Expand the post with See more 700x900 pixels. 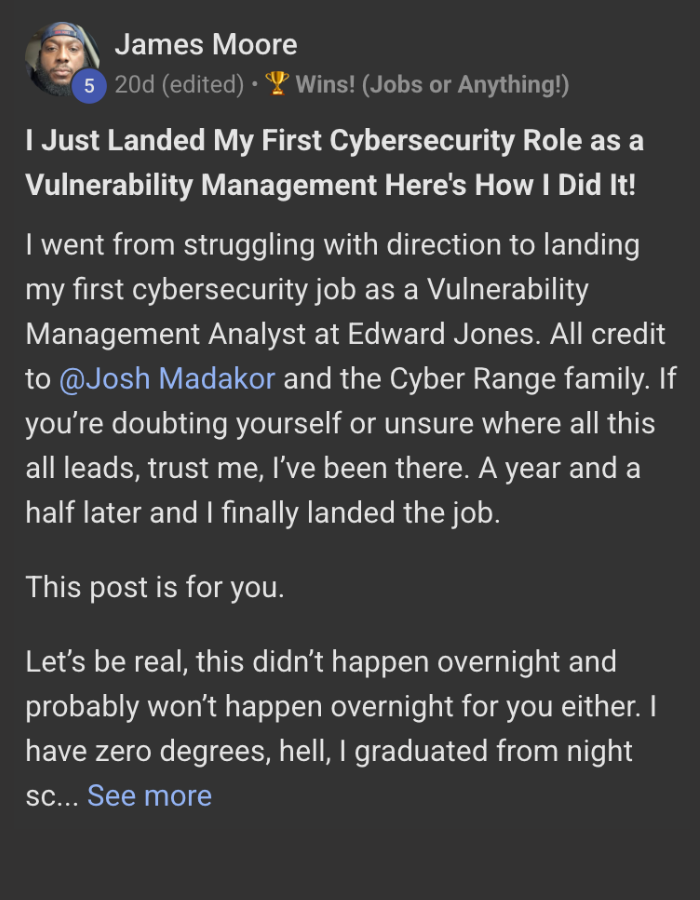[149, 796]
